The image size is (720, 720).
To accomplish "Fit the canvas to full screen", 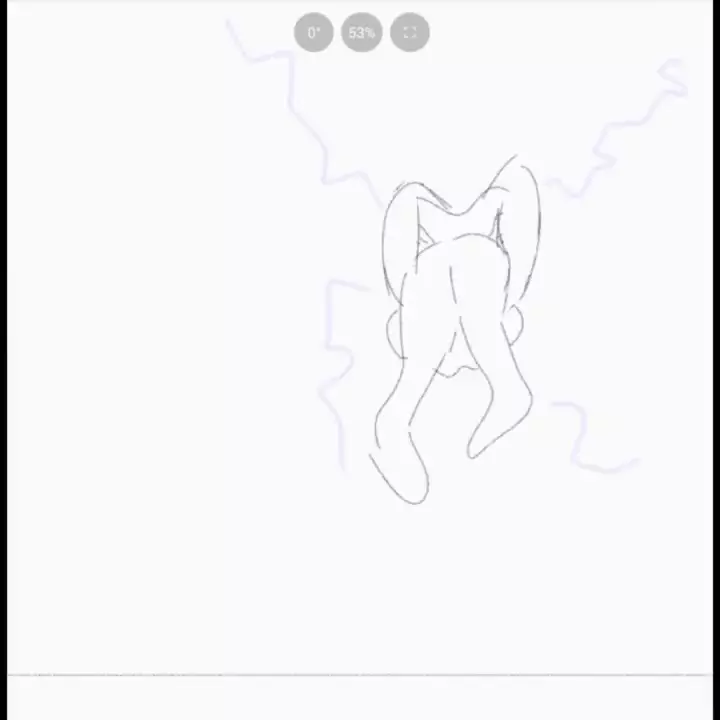I will (x=410, y=33).
